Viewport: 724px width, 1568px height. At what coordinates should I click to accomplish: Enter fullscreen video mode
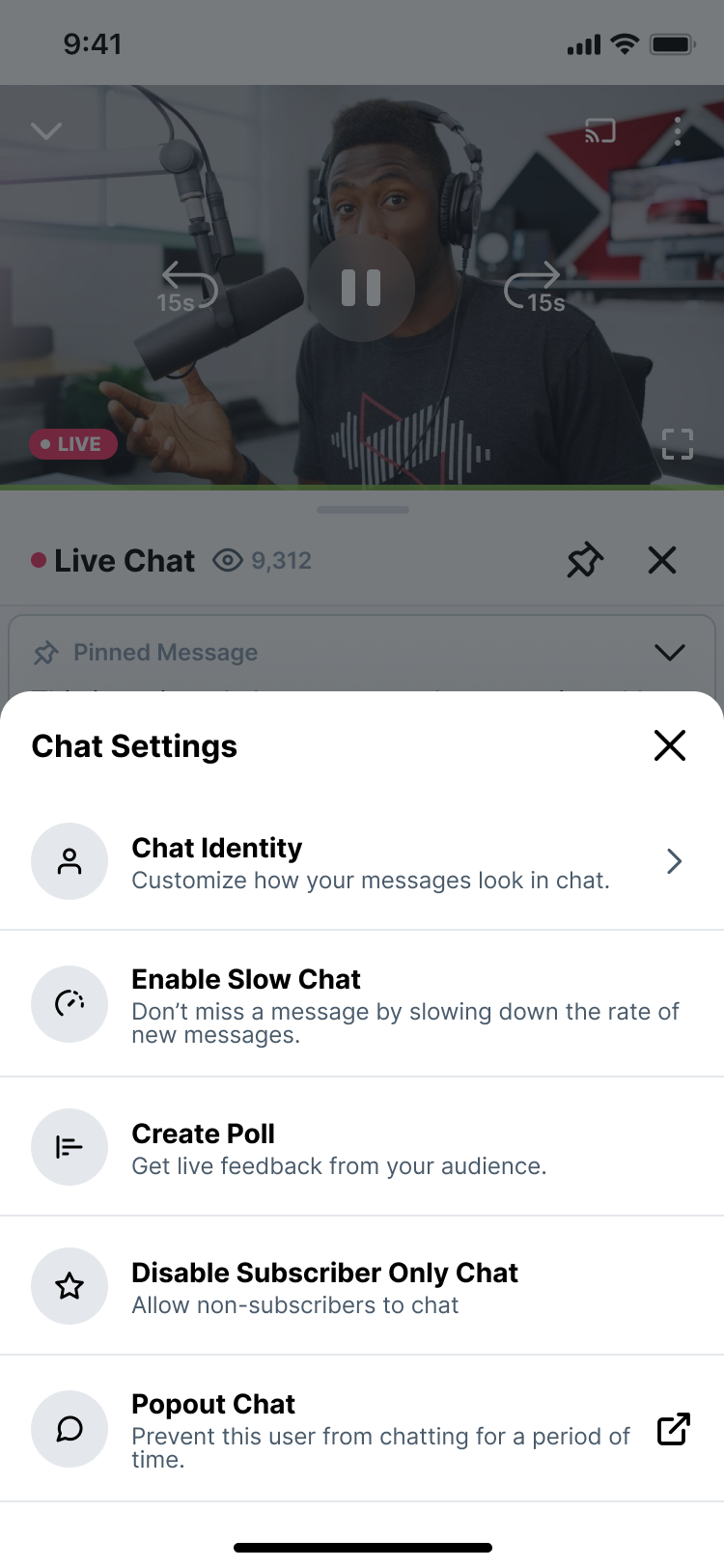coord(678,444)
